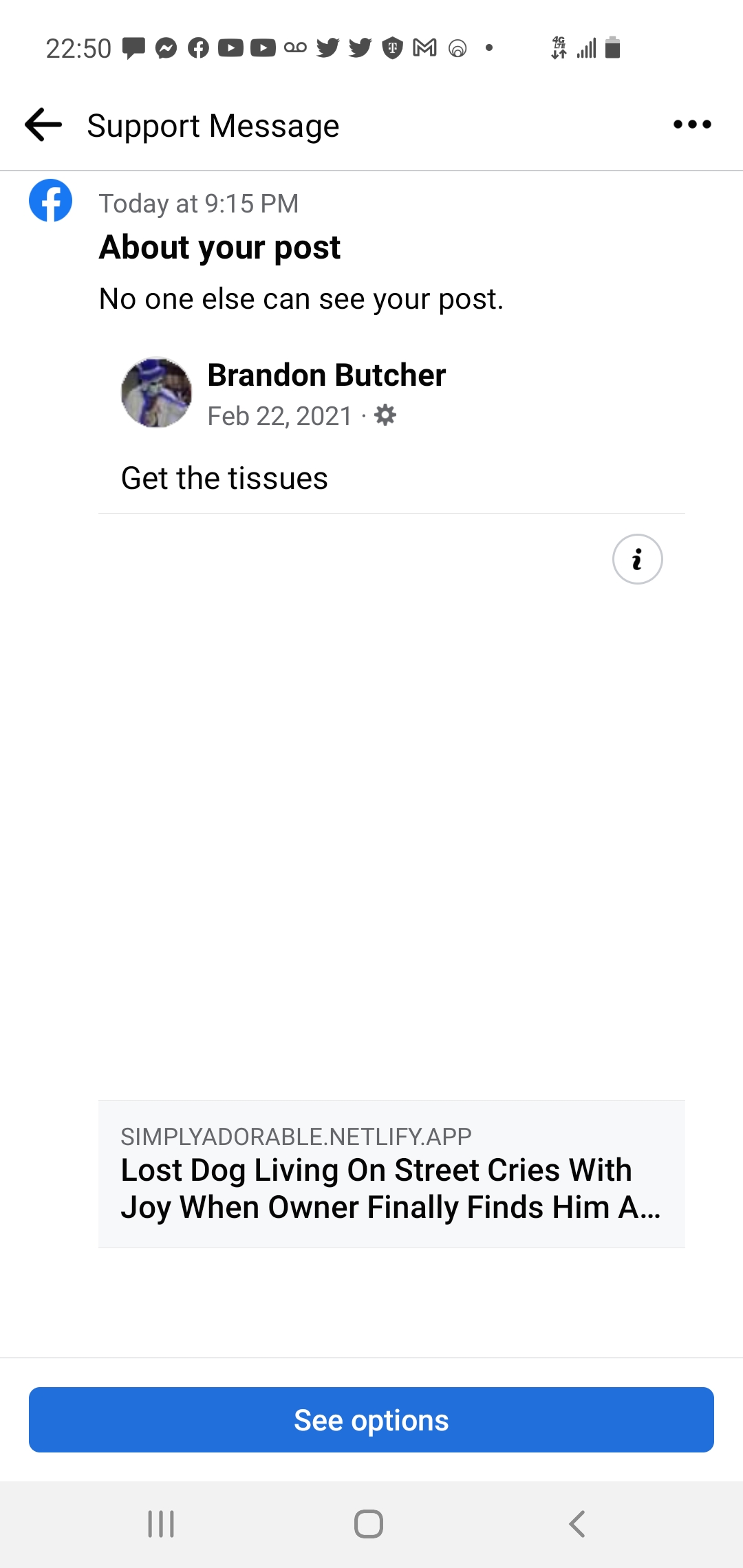Tap the T-Mobile shield icon in status bar
Image resolution: width=743 pixels, height=1568 pixels.
391,47
